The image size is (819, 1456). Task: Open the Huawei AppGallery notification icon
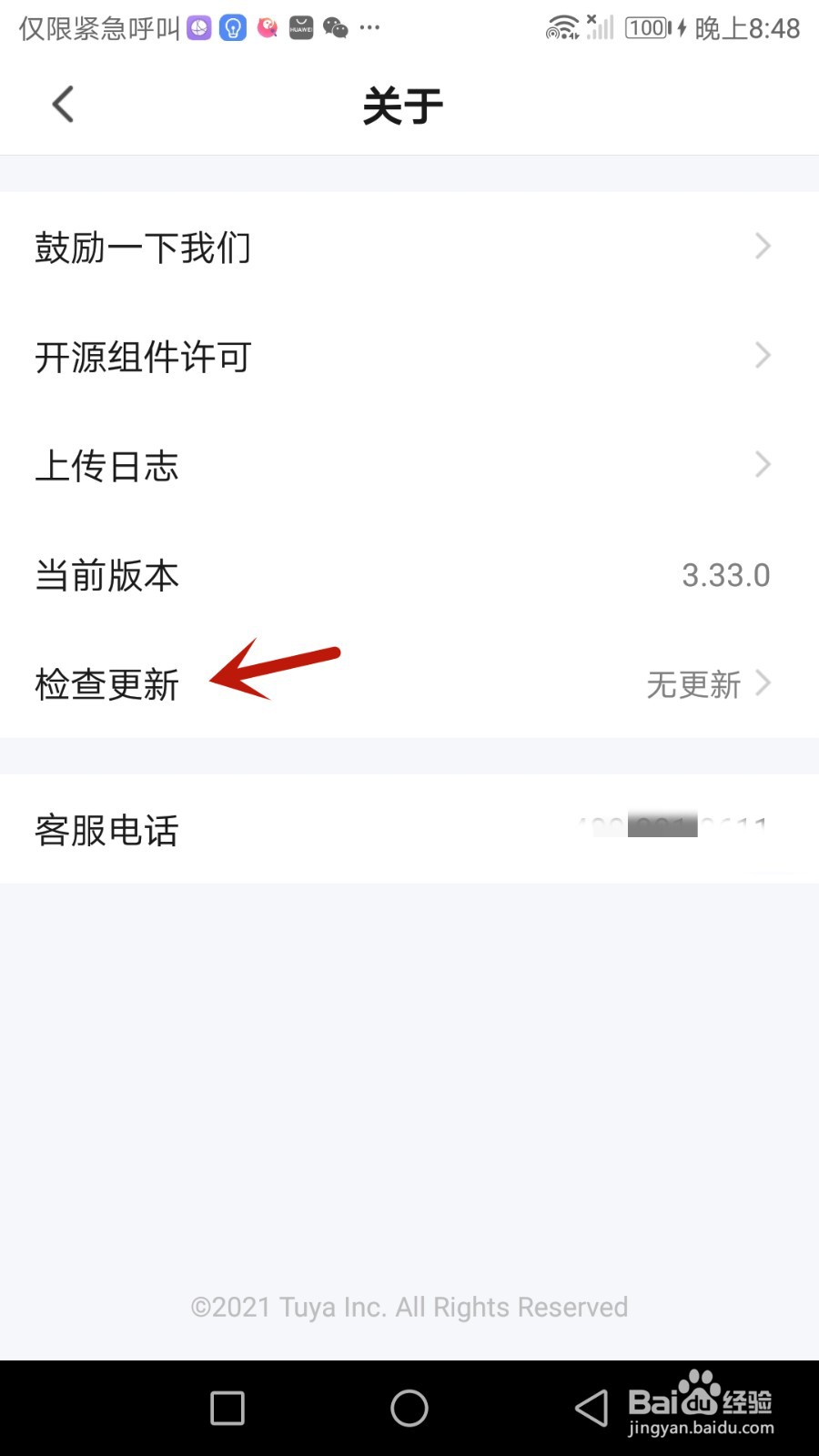(x=300, y=27)
